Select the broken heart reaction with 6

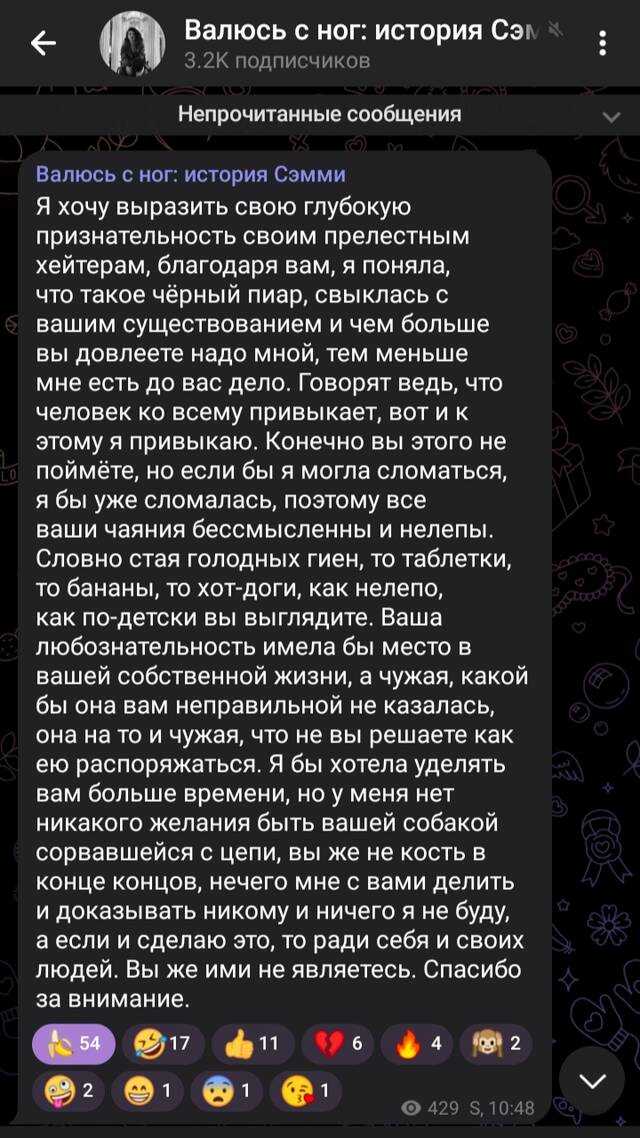(337, 1044)
